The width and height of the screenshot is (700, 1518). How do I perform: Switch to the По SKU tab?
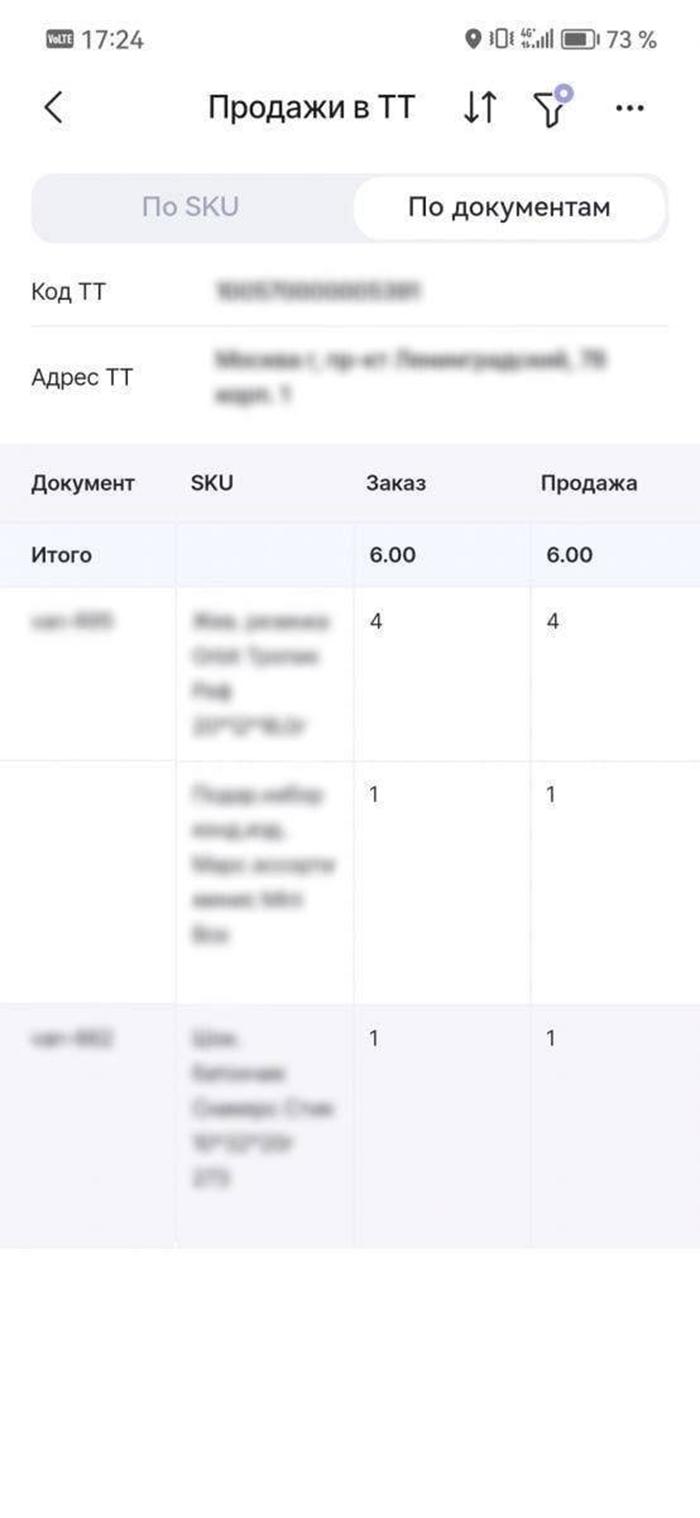pyautogui.click(x=190, y=208)
